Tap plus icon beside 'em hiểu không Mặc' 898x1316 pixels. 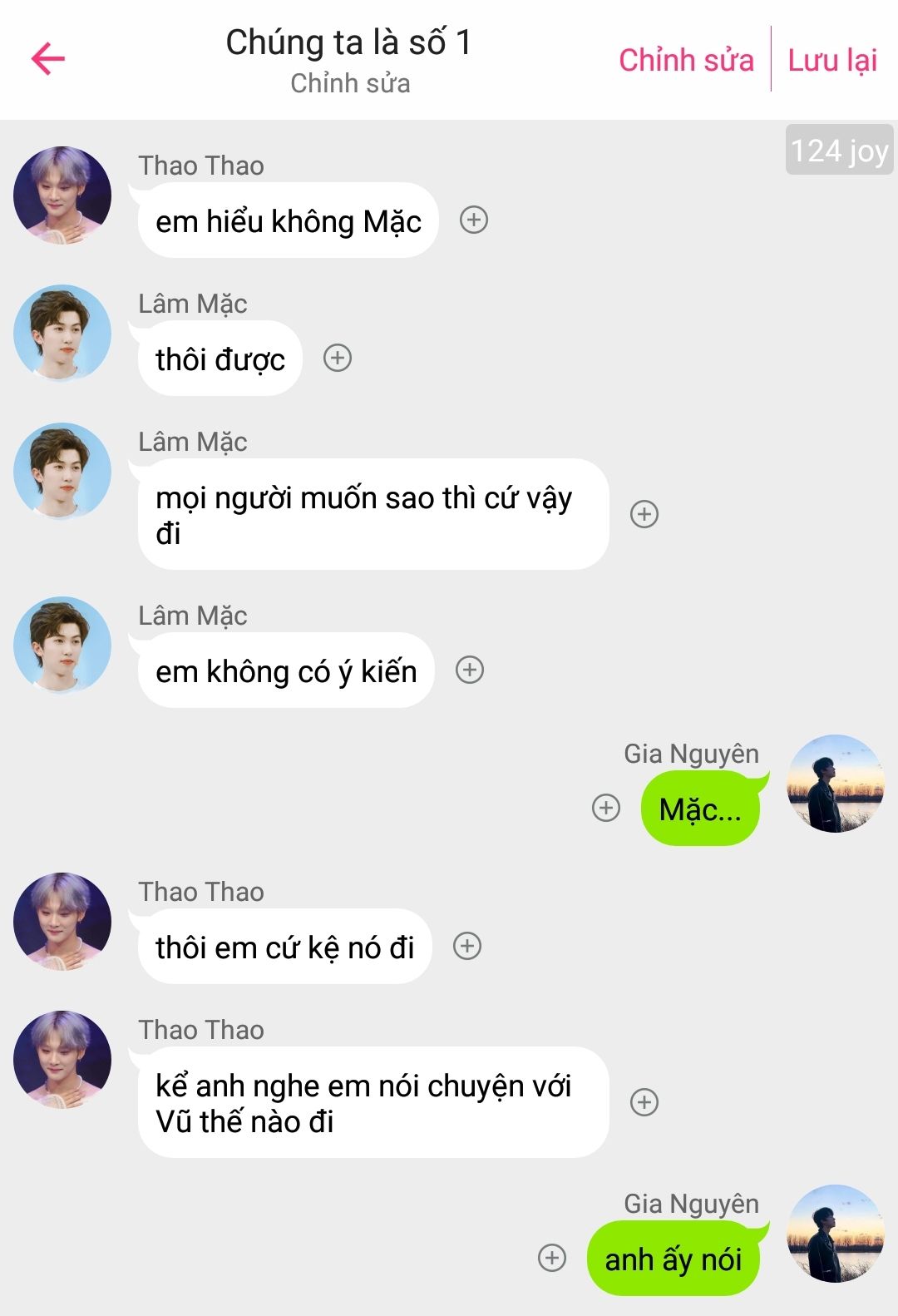tap(474, 220)
